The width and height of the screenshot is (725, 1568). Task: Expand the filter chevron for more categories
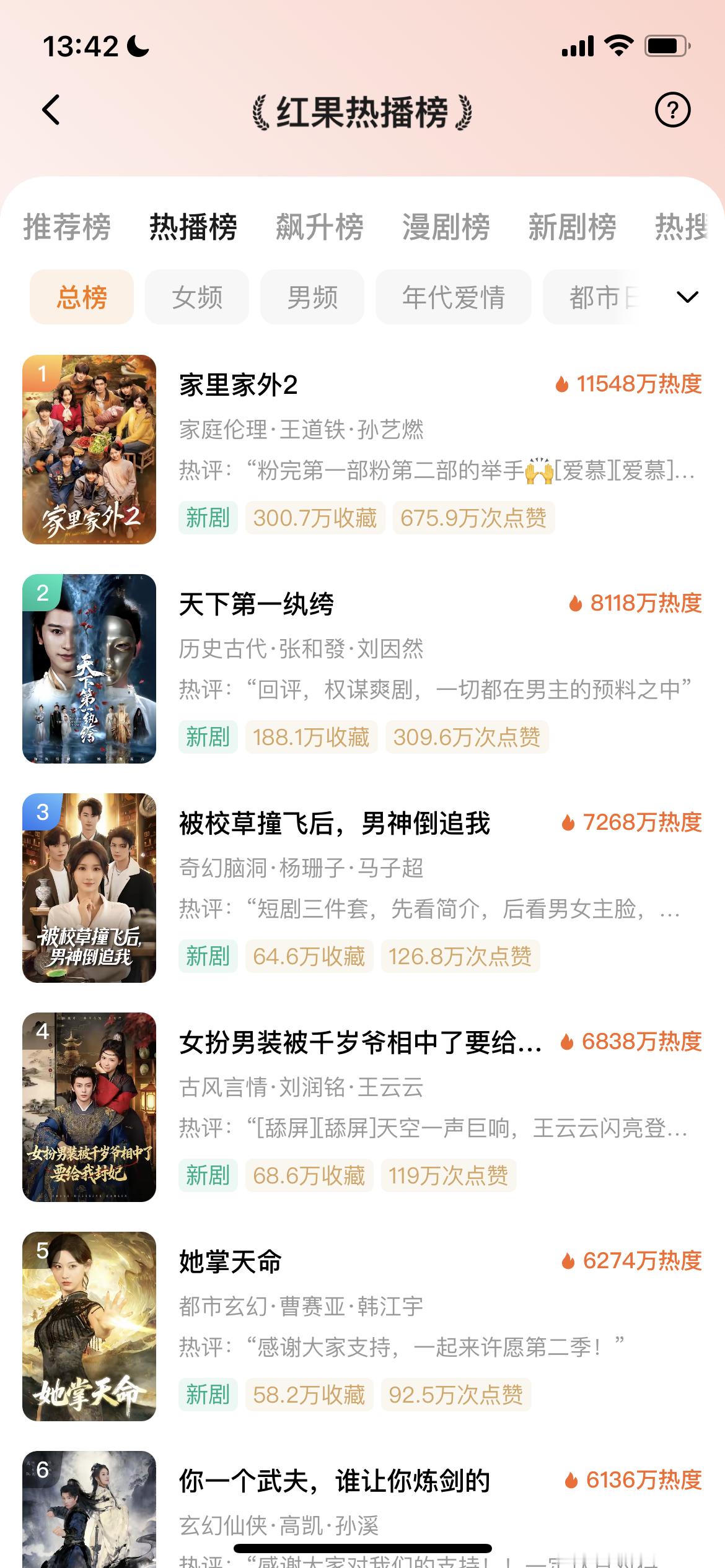click(687, 297)
